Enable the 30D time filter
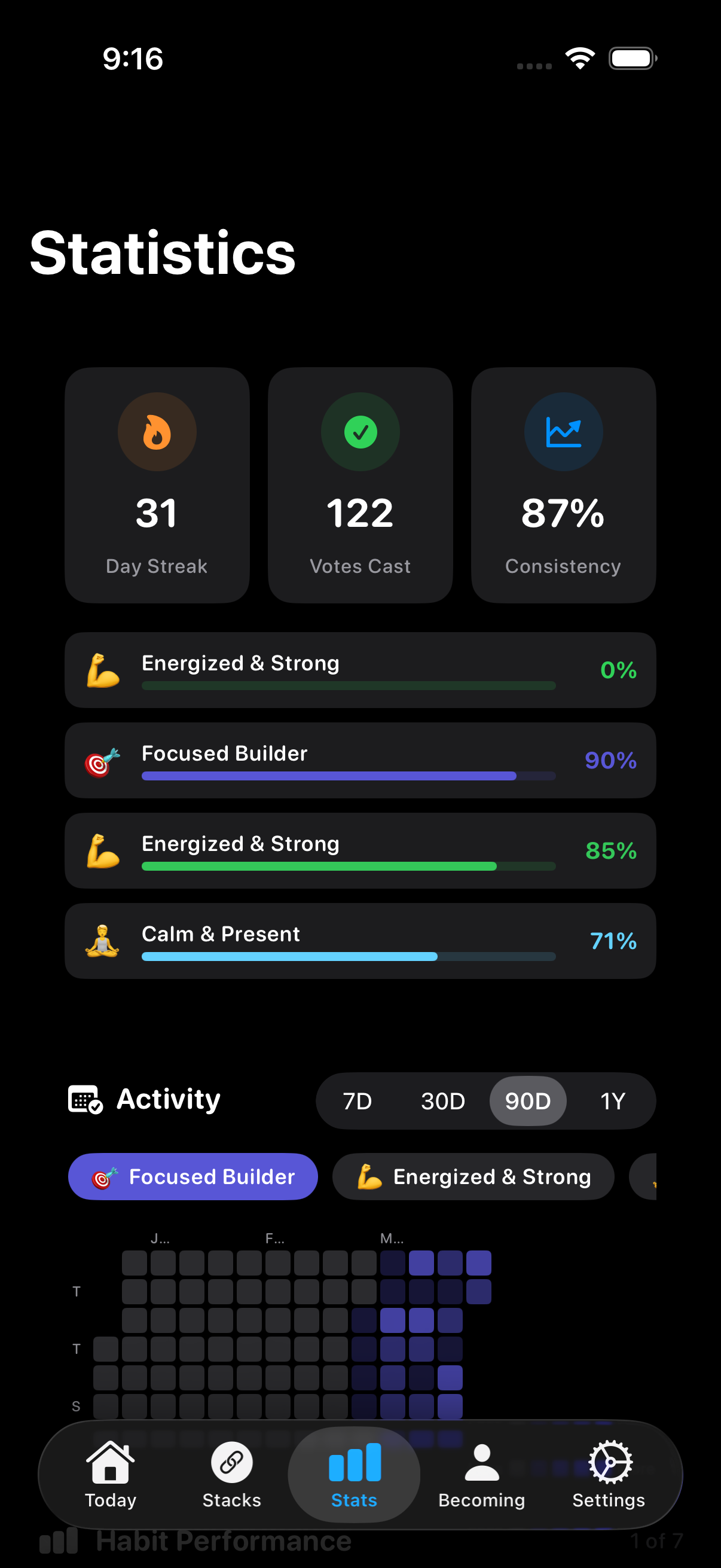The width and height of the screenshot is (721, 1568). point(442,1100)
